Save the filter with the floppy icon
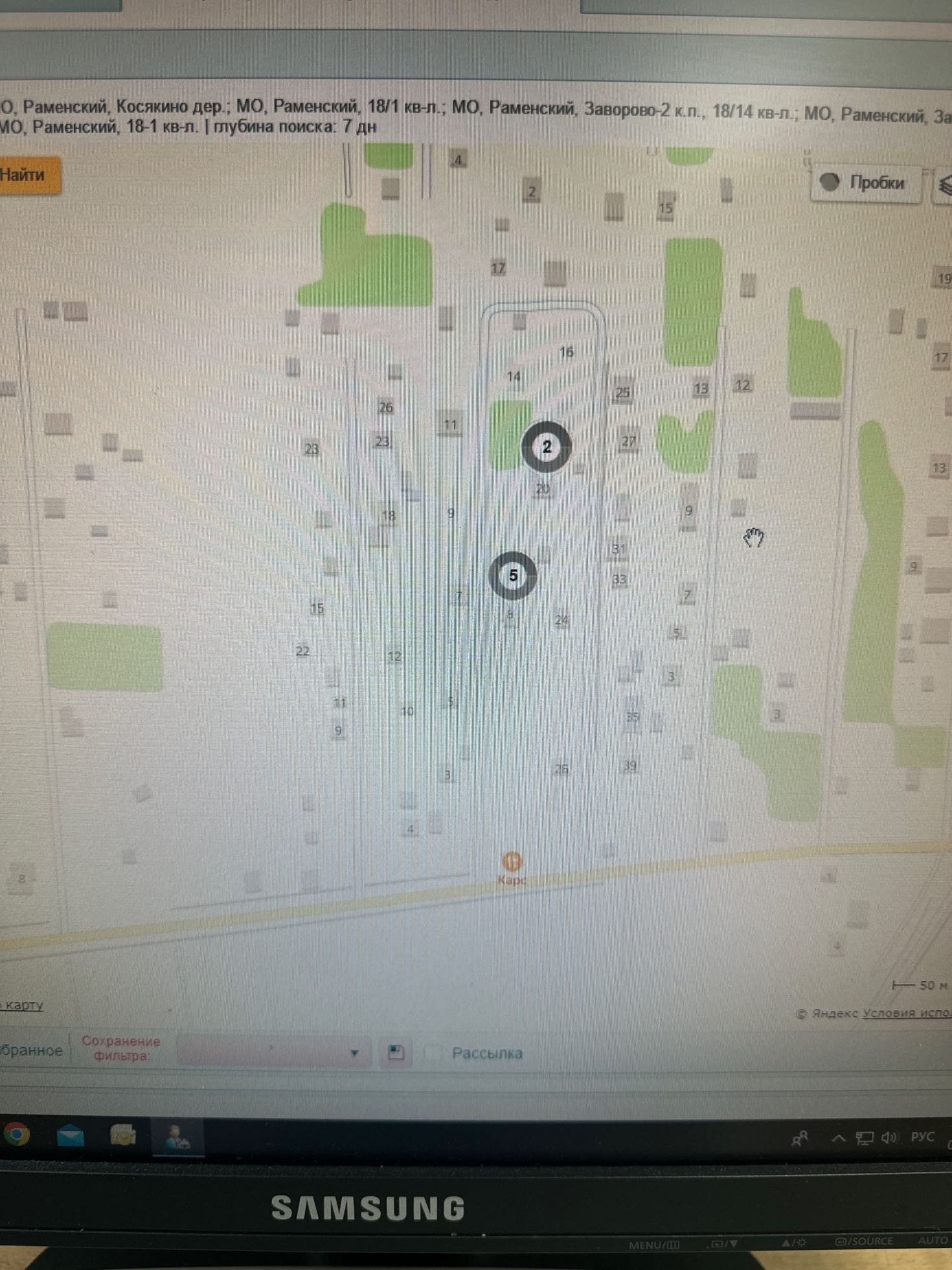 coord(396,1053)
